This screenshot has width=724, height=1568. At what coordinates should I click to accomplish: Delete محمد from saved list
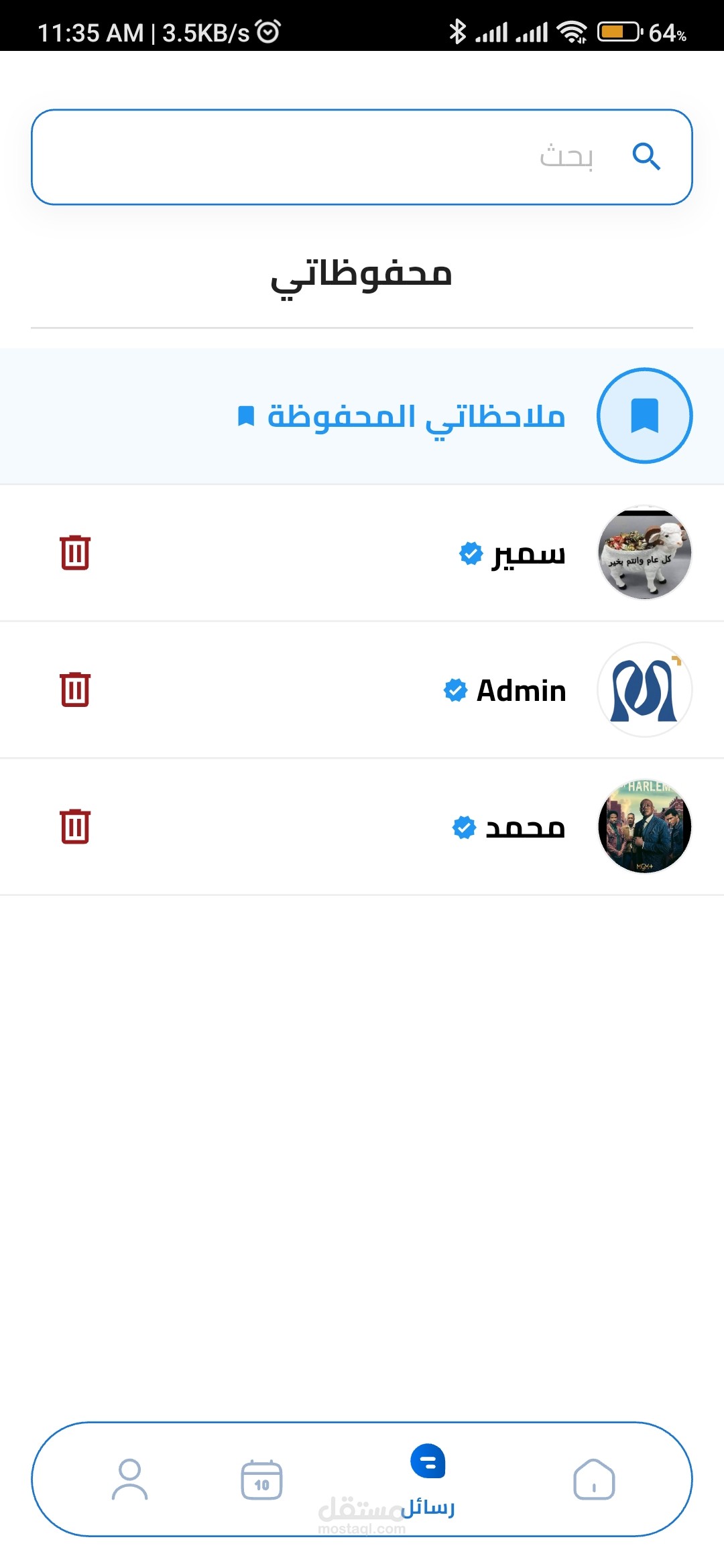coord(75,827)
